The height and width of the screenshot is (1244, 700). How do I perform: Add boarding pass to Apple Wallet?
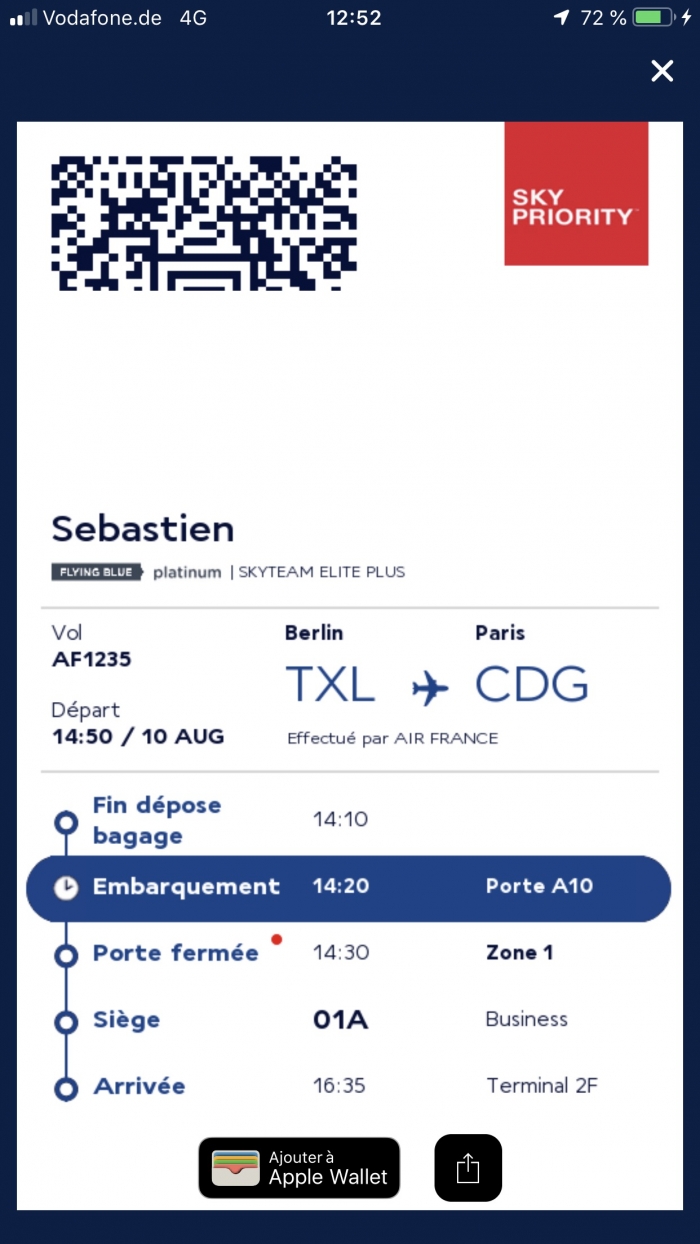point(299,1168)
